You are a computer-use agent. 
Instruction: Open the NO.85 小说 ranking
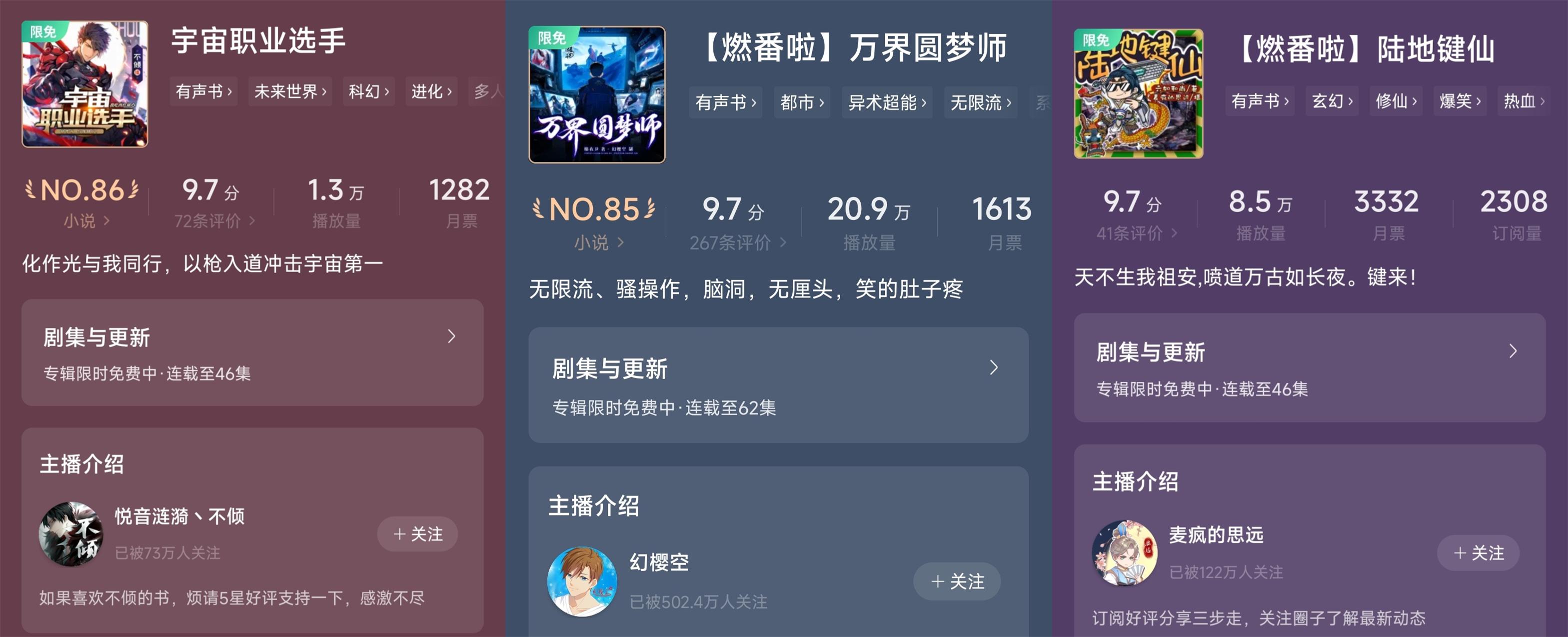tap(594, 222)
